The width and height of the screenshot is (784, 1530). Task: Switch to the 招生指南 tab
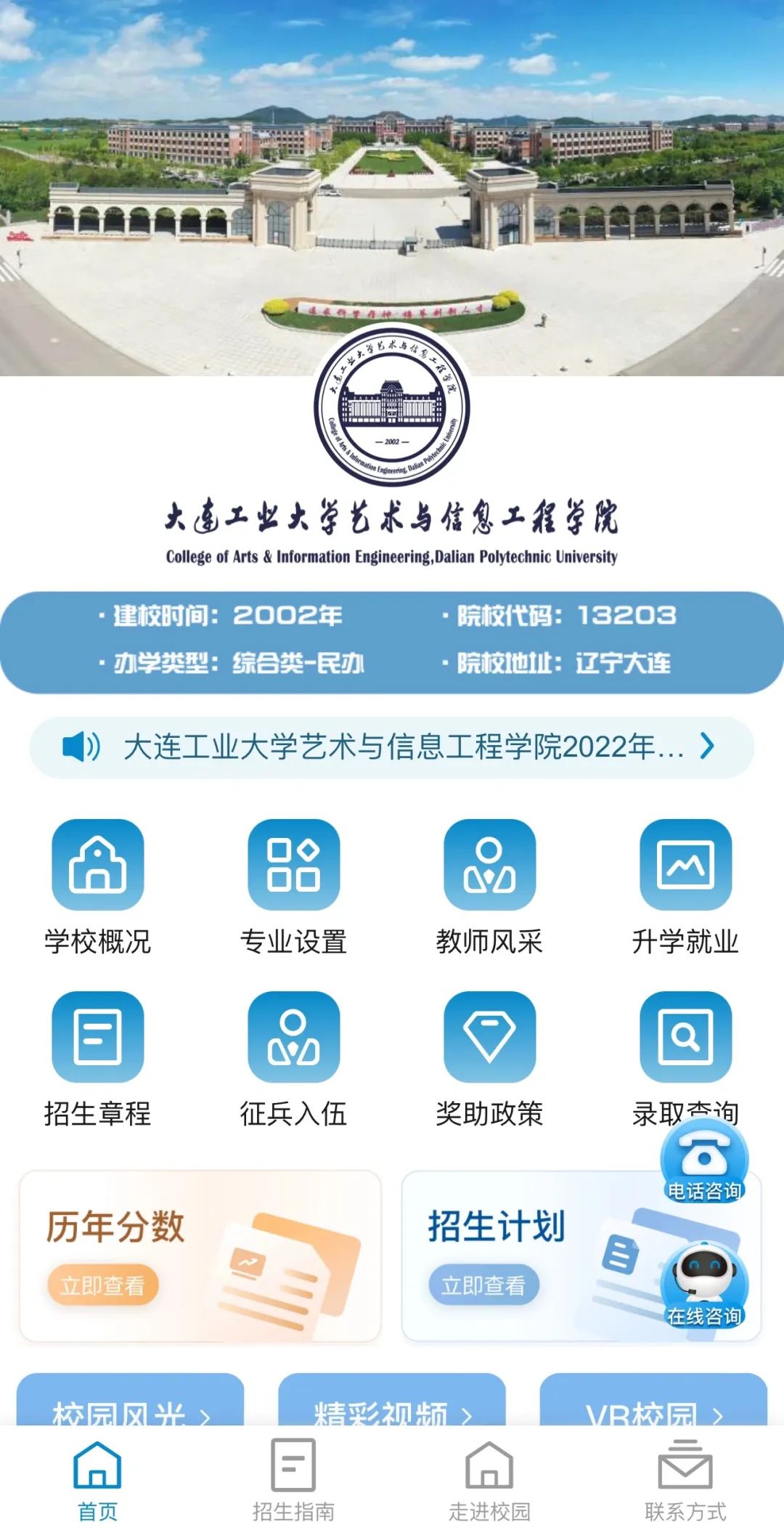point(294,1480)
